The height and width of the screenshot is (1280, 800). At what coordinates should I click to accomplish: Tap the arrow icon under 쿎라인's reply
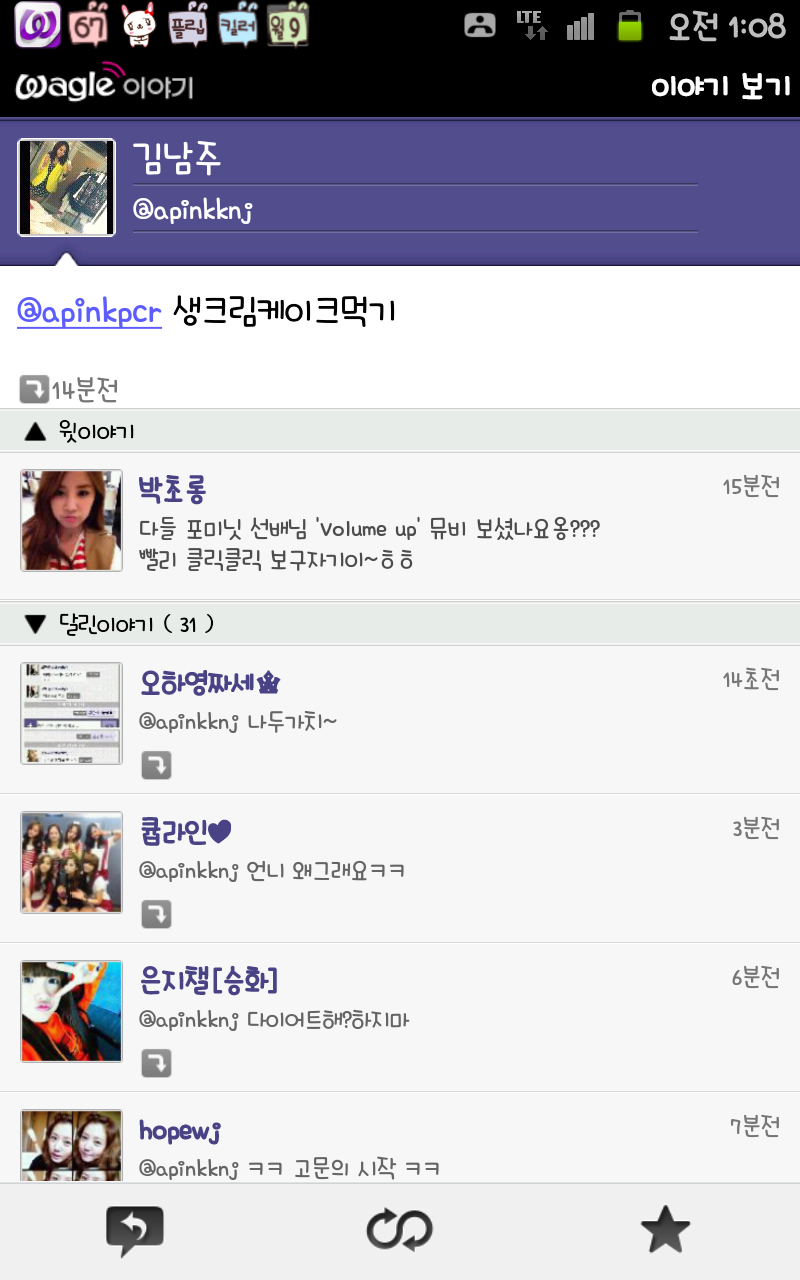(156, 914)
